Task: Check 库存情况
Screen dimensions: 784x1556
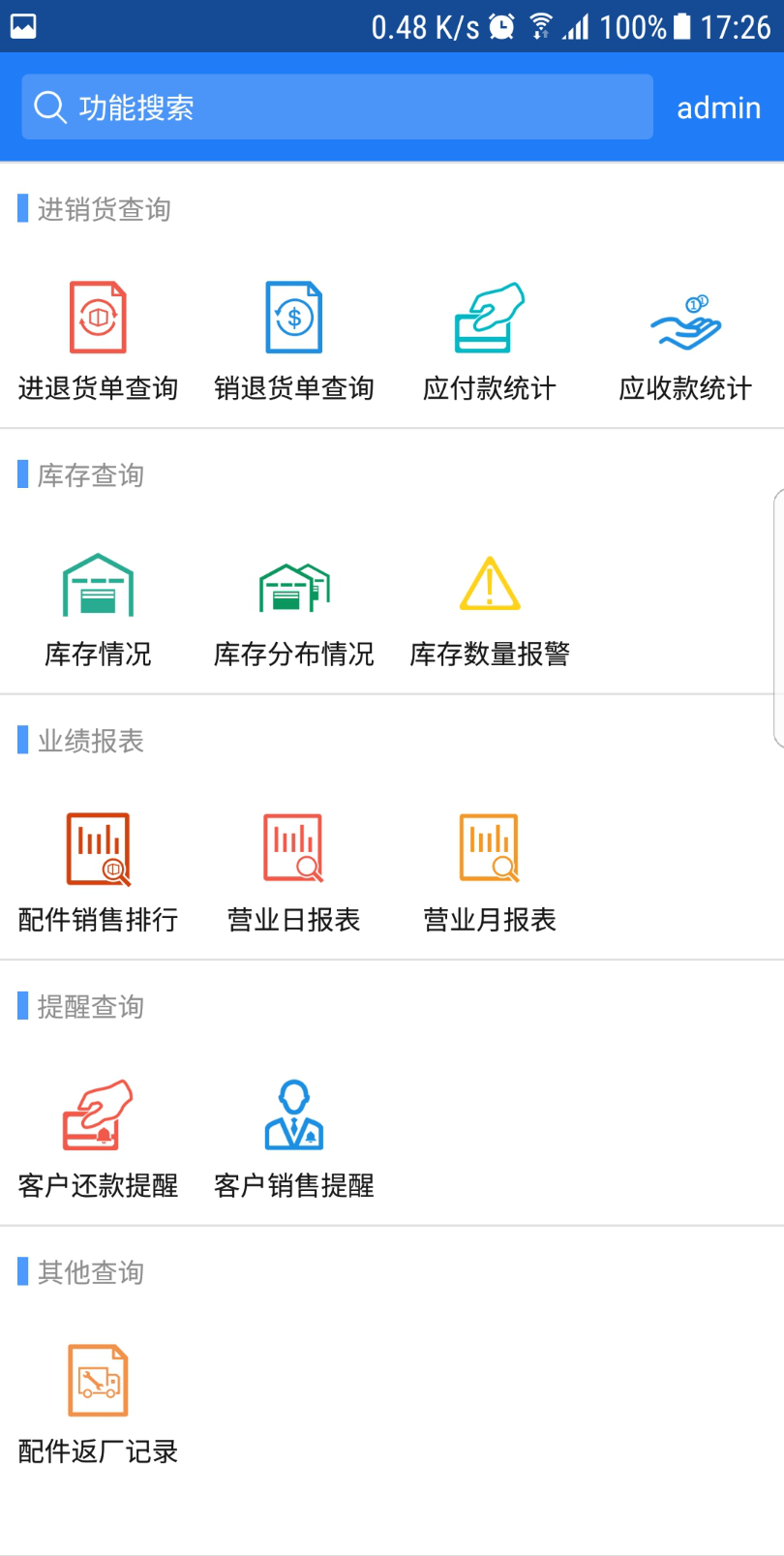Action: click(98, 609)
